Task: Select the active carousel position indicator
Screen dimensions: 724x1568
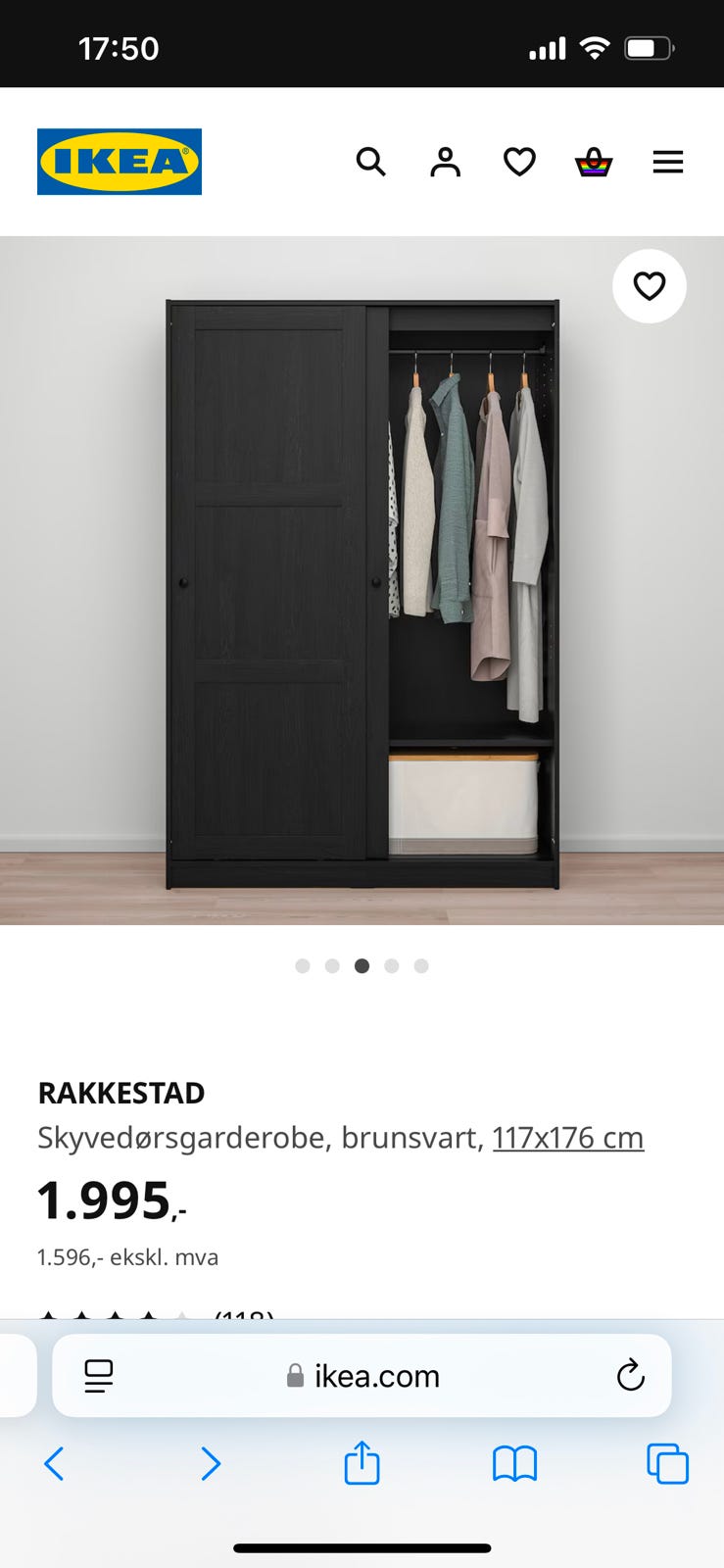Action: 362,965
